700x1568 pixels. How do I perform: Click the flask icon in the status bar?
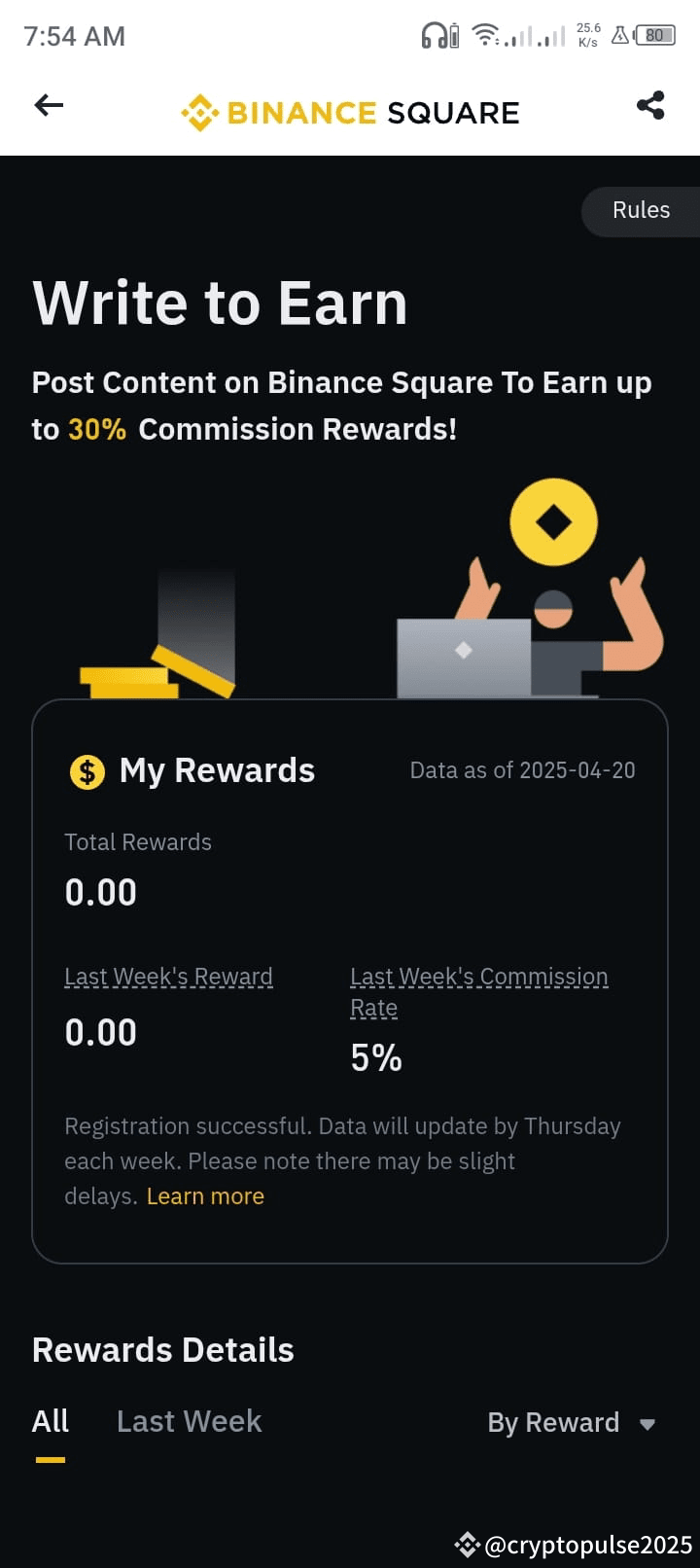620,35
